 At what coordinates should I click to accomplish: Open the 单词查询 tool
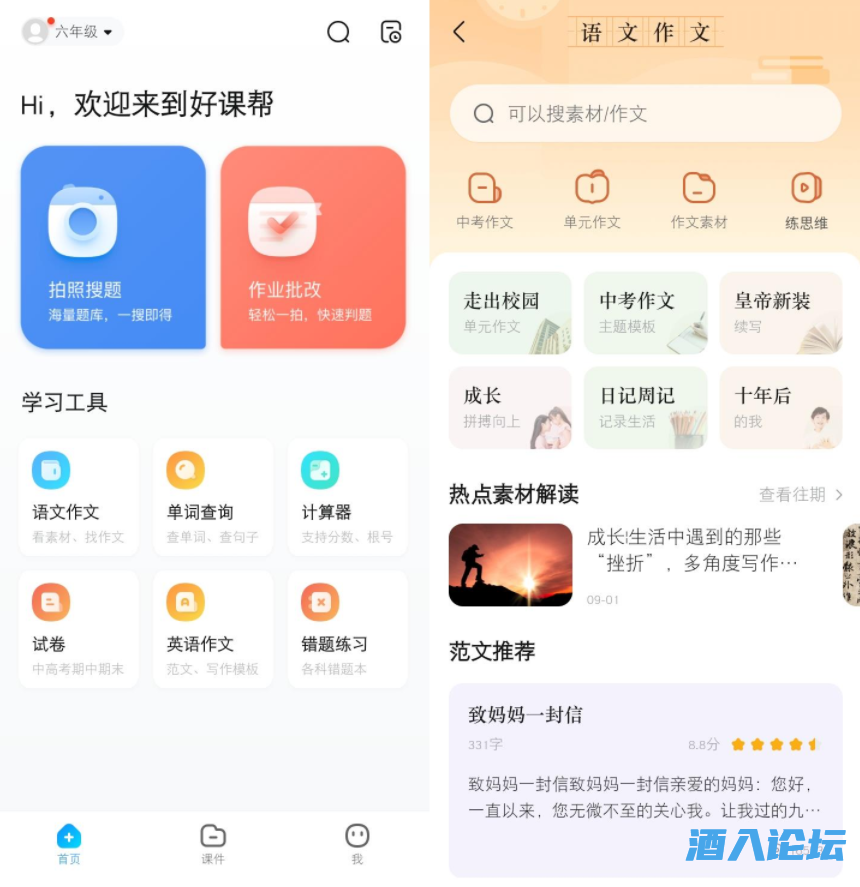(213, 497)
